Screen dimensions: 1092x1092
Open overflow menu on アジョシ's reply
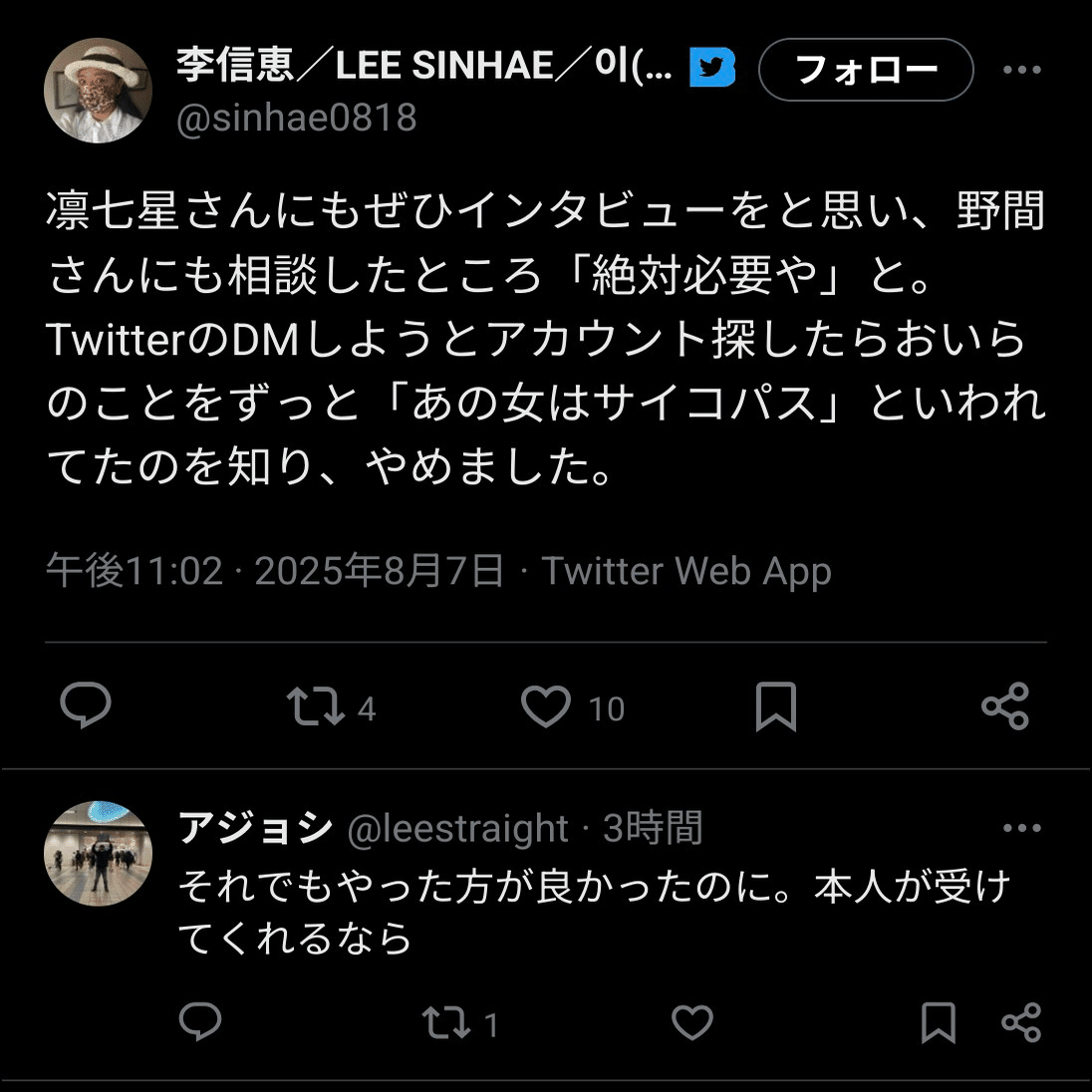point(1021,828)
